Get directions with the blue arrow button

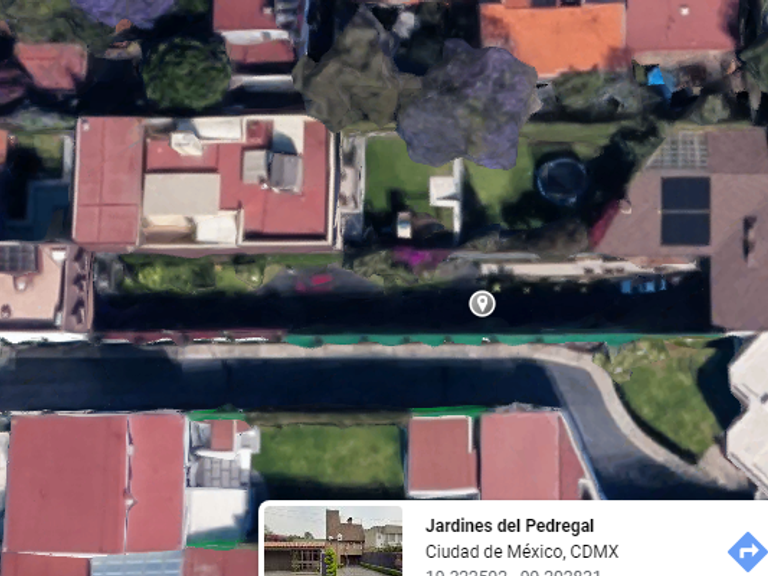[746, 551]
